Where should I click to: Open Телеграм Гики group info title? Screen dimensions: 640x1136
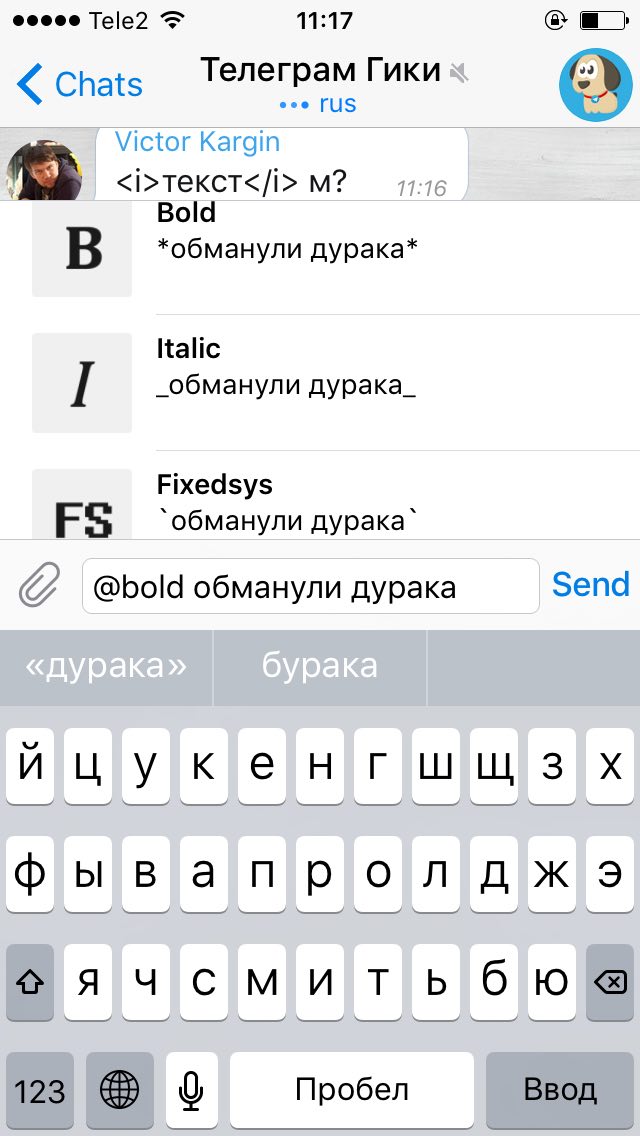click(x=320, y=71)
